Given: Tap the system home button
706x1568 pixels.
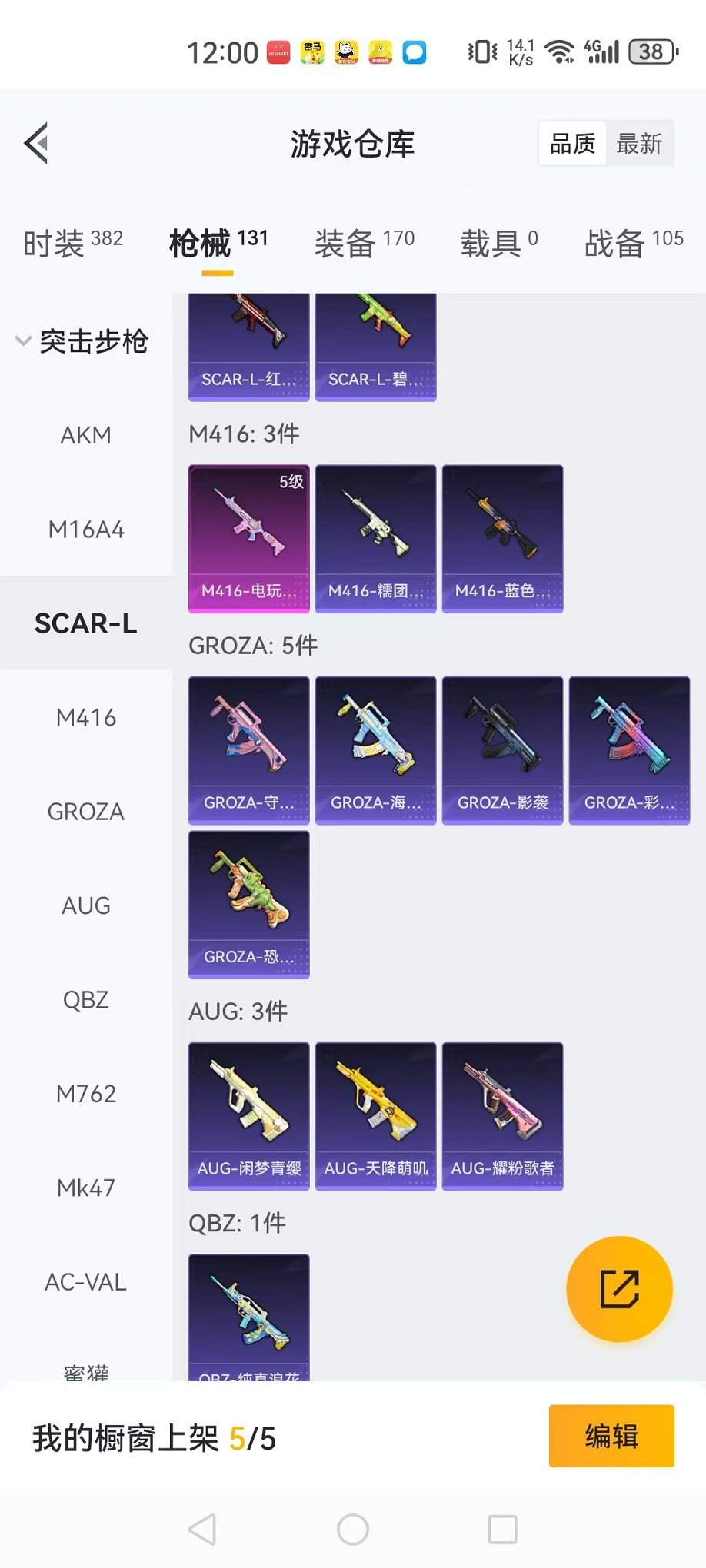Looking at the screenshot, I should tap(353, 1530).
